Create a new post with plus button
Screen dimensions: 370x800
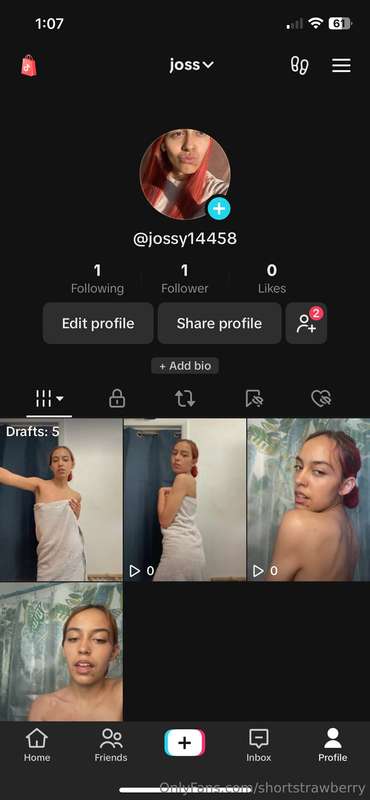(x=185, y=742)
